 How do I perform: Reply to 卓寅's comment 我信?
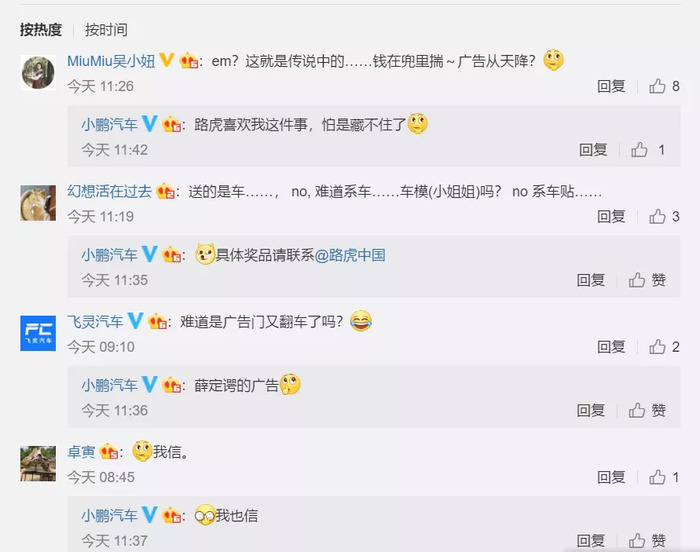click(611, 477)
